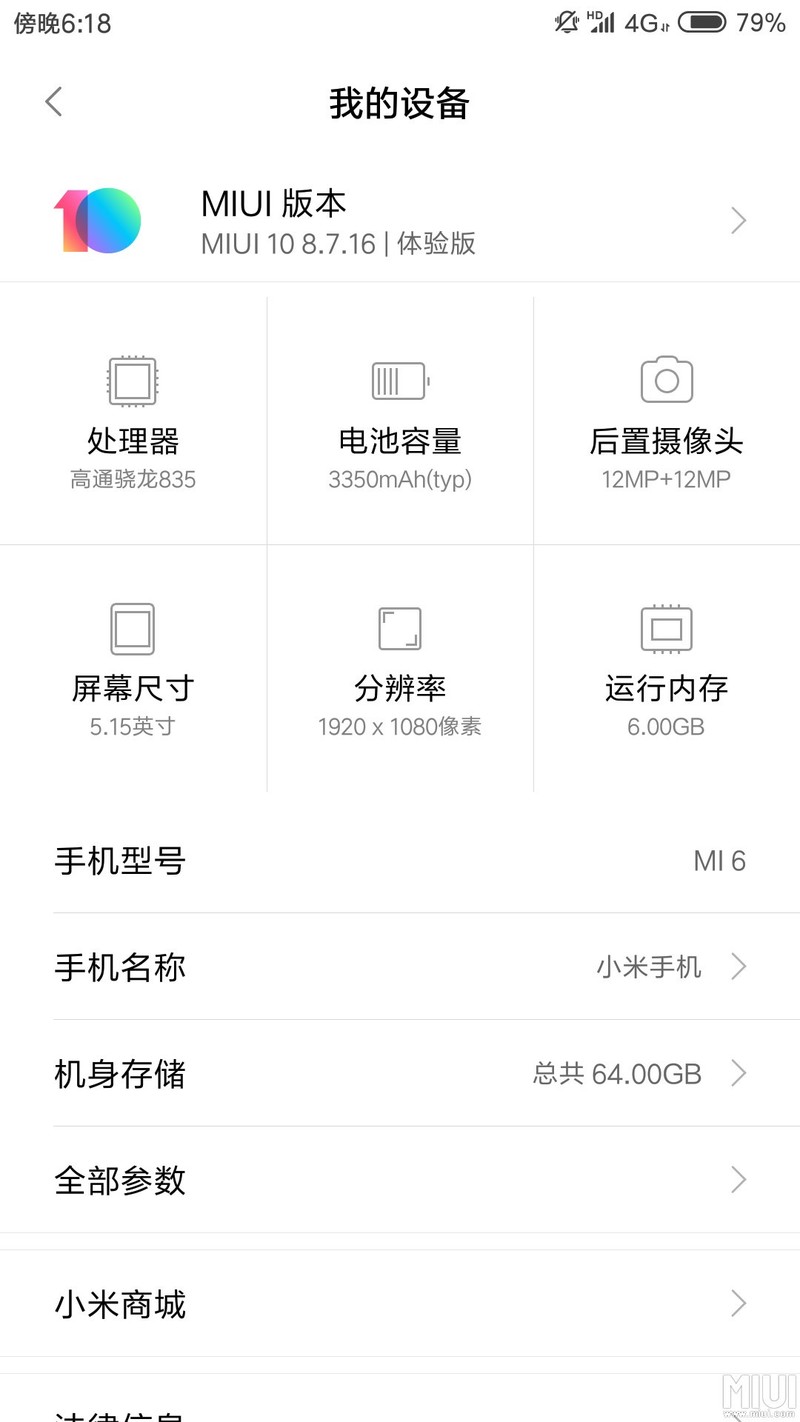Open the processor specification icon
Viewport: 800px width, 1422px height.
[133, 380]
